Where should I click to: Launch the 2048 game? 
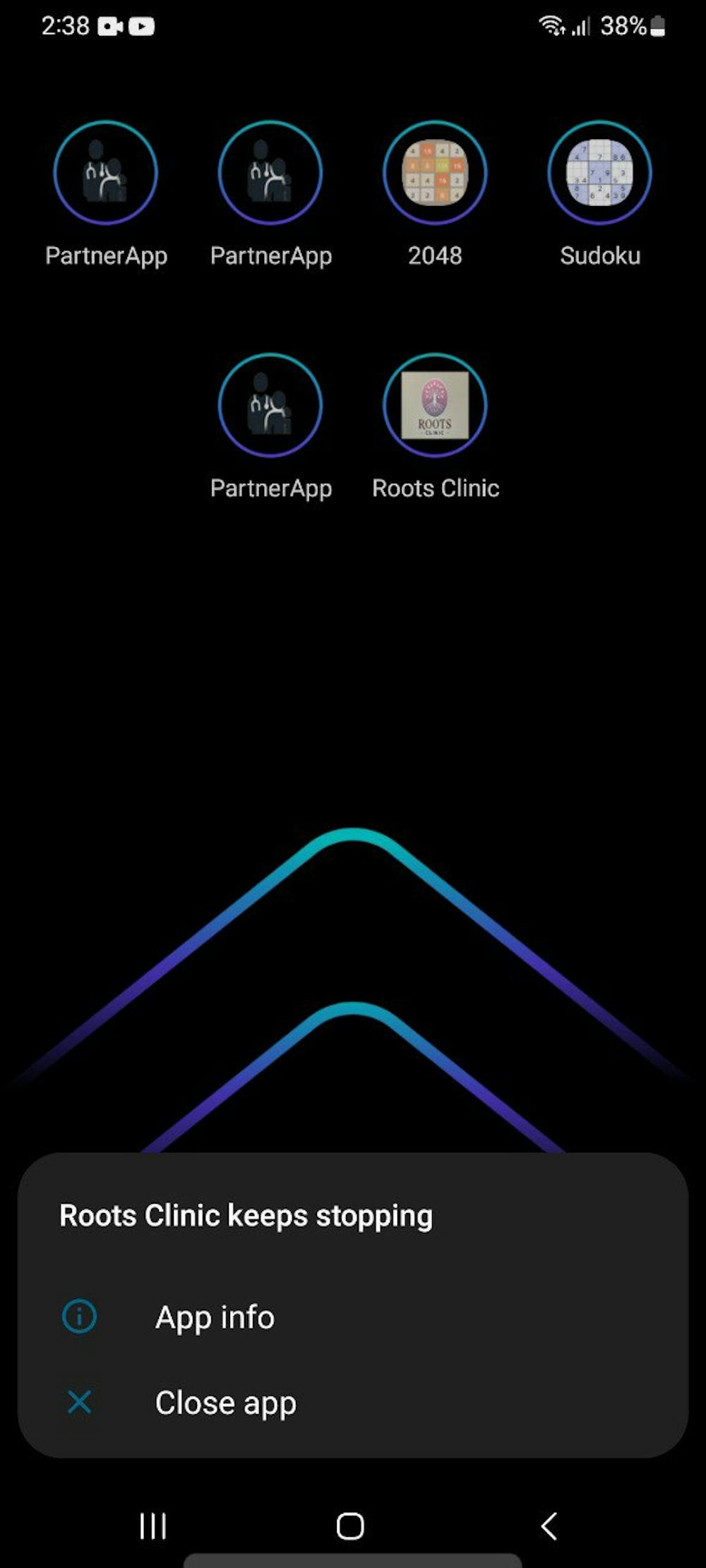pos(435,174)
